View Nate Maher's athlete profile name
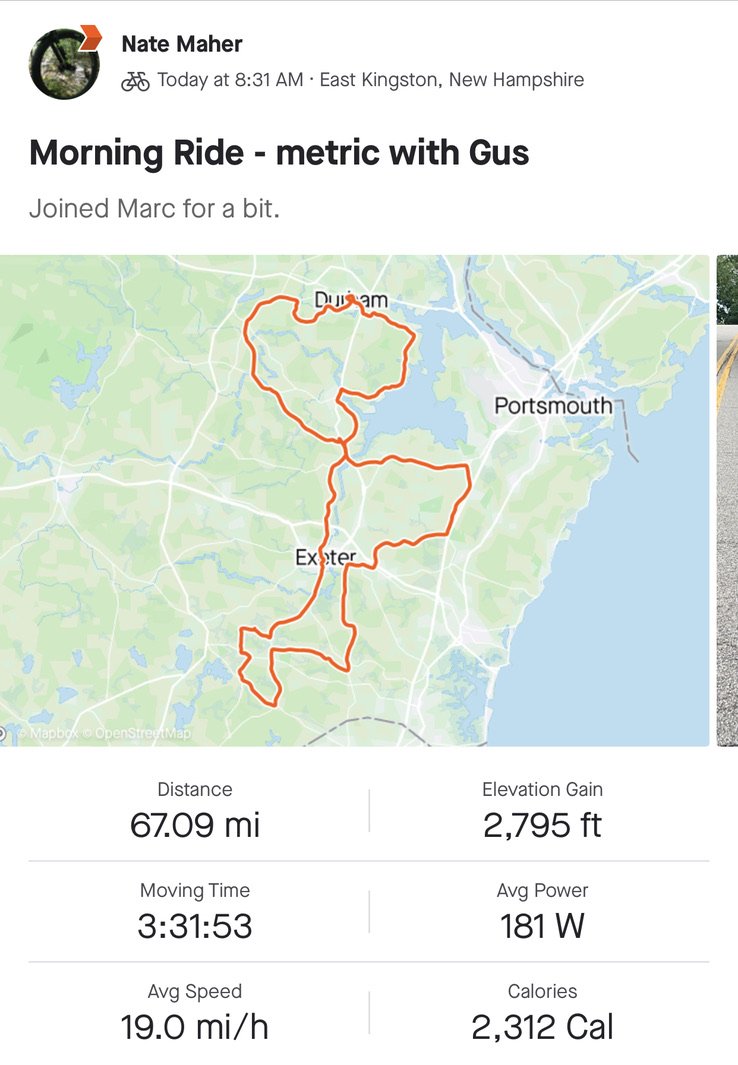The image size is (738, 1065). [181, 44]
